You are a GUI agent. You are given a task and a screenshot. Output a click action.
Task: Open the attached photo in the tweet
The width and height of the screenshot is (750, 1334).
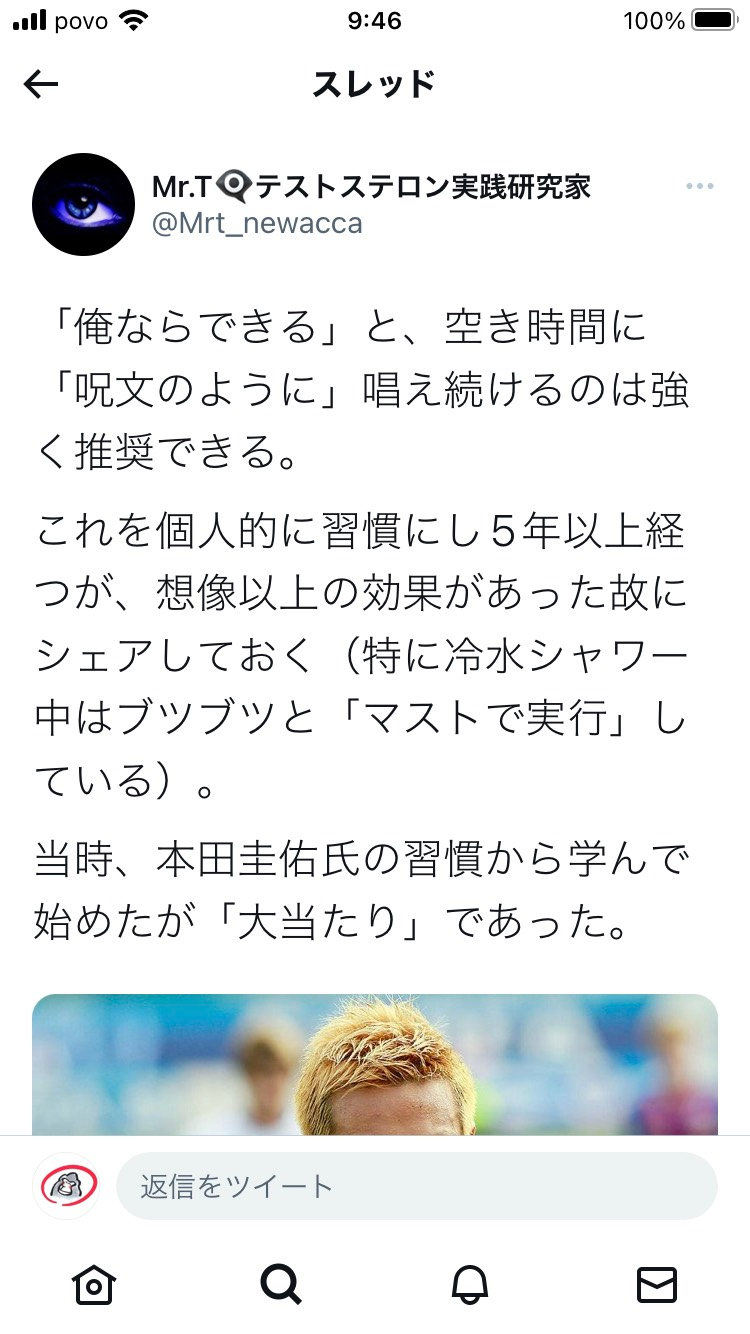(375, 1064)
